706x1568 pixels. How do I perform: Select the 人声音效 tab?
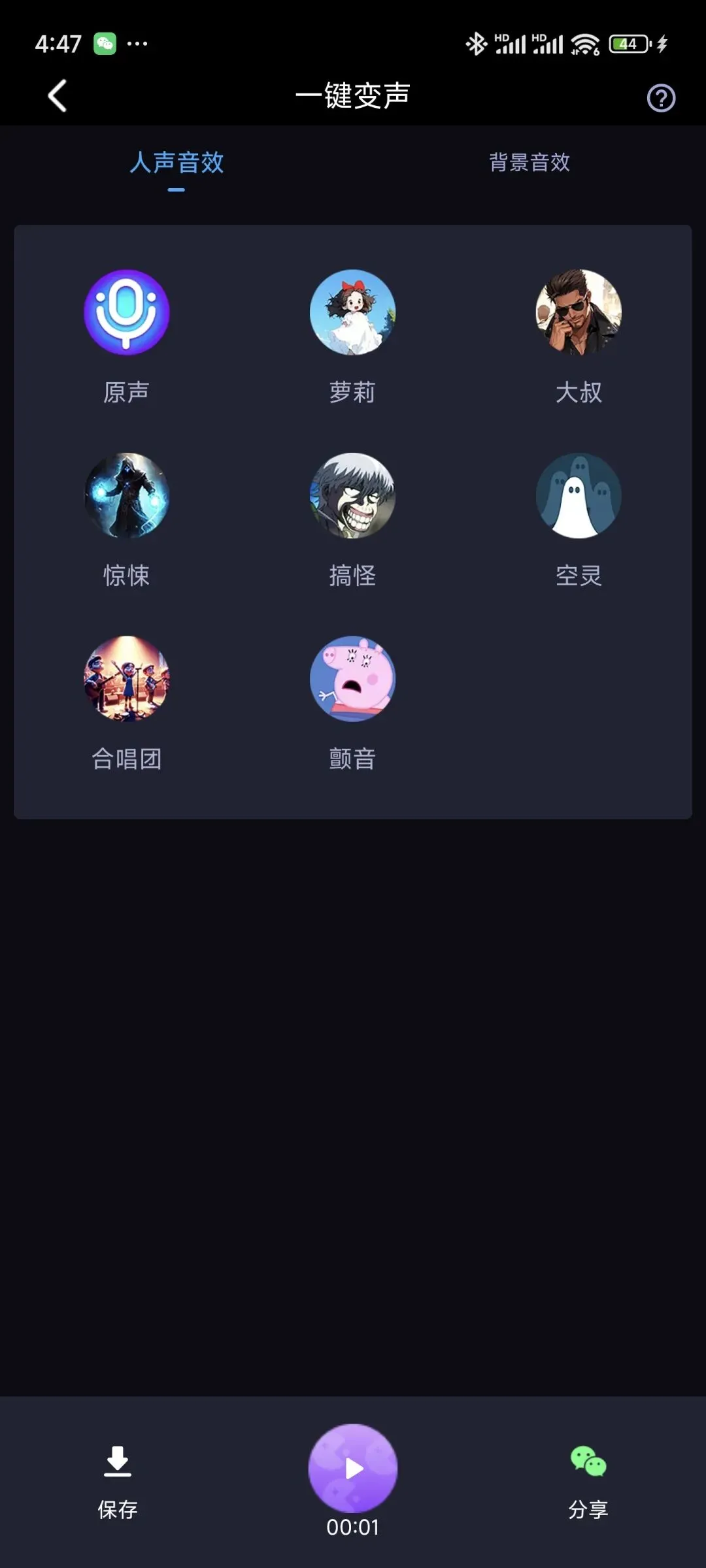tap(176, 162)
